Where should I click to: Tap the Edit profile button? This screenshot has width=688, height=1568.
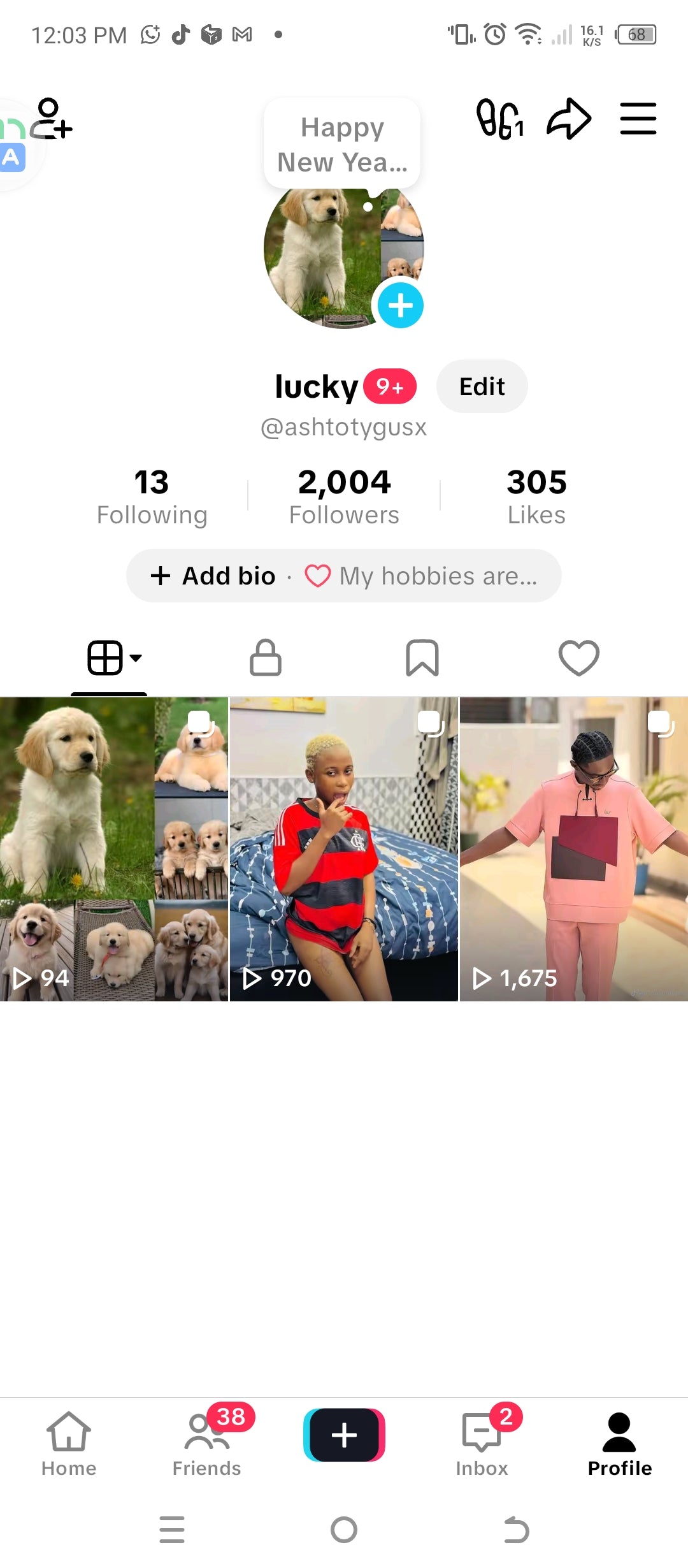[482, 386]
